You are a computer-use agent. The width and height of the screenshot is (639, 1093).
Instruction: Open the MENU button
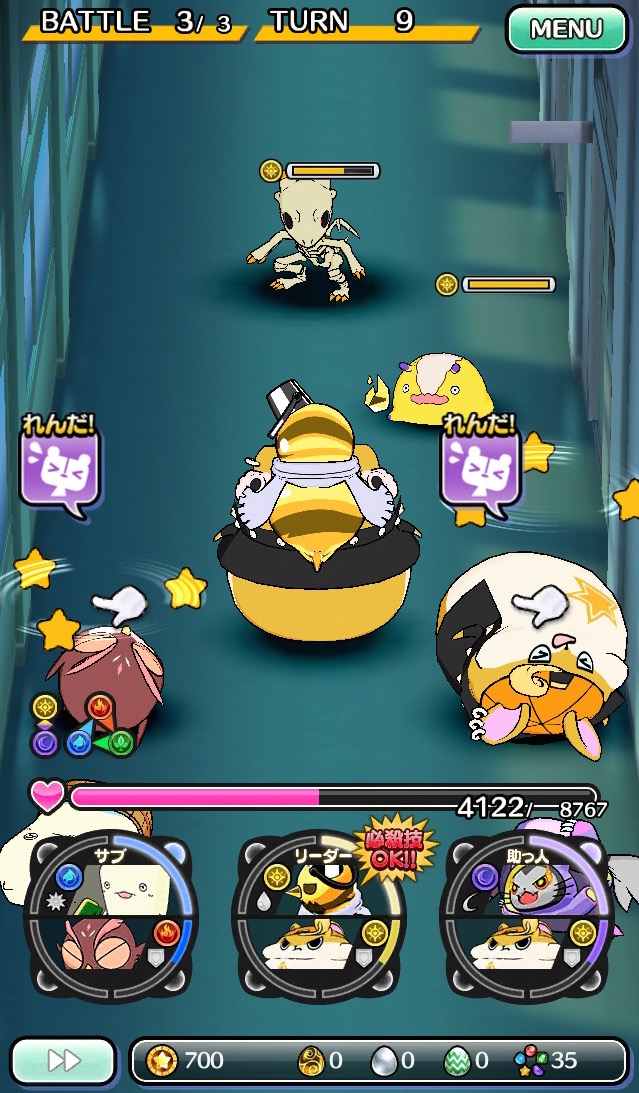566,28
